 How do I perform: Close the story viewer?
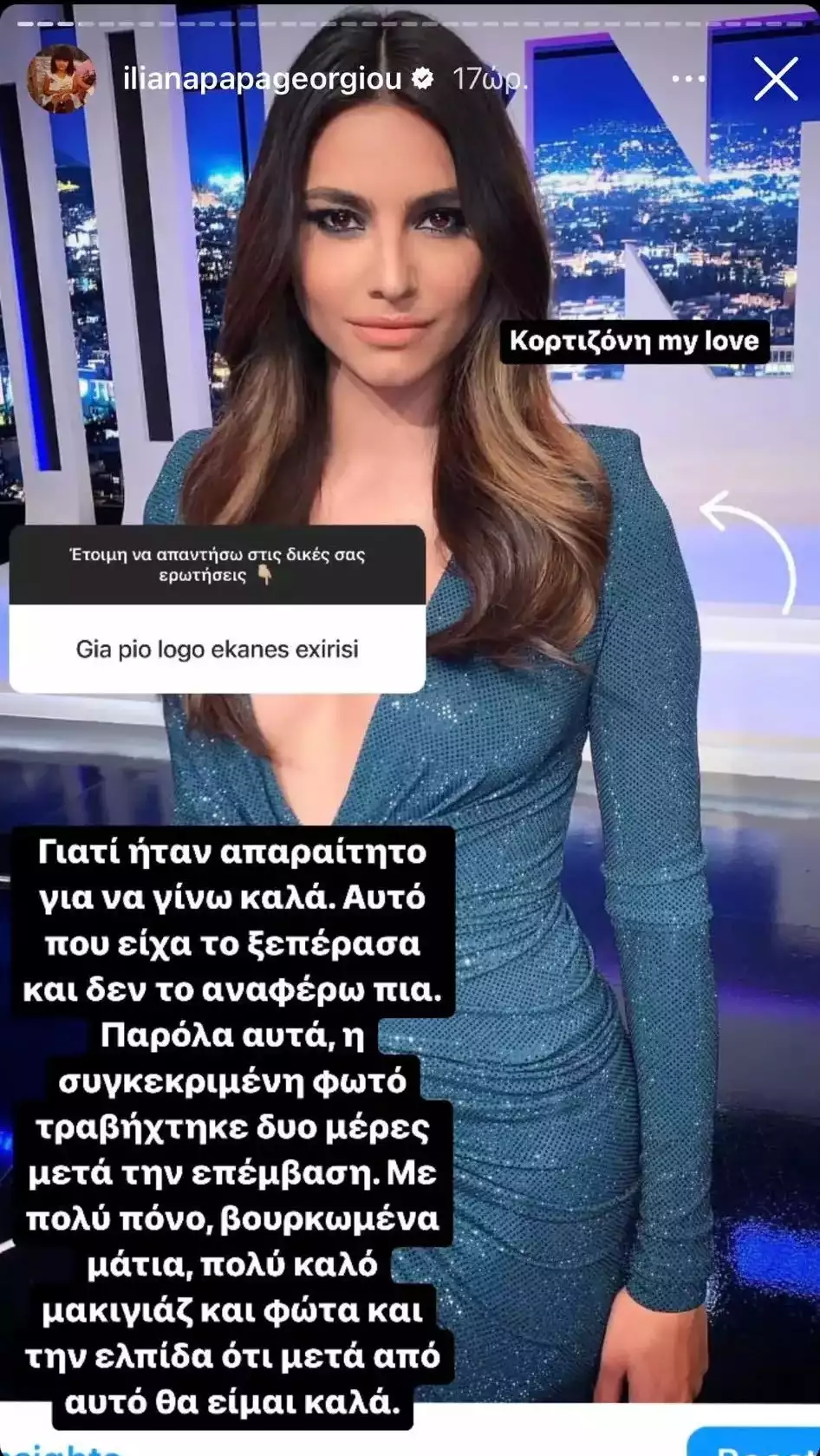pos(775,80)
